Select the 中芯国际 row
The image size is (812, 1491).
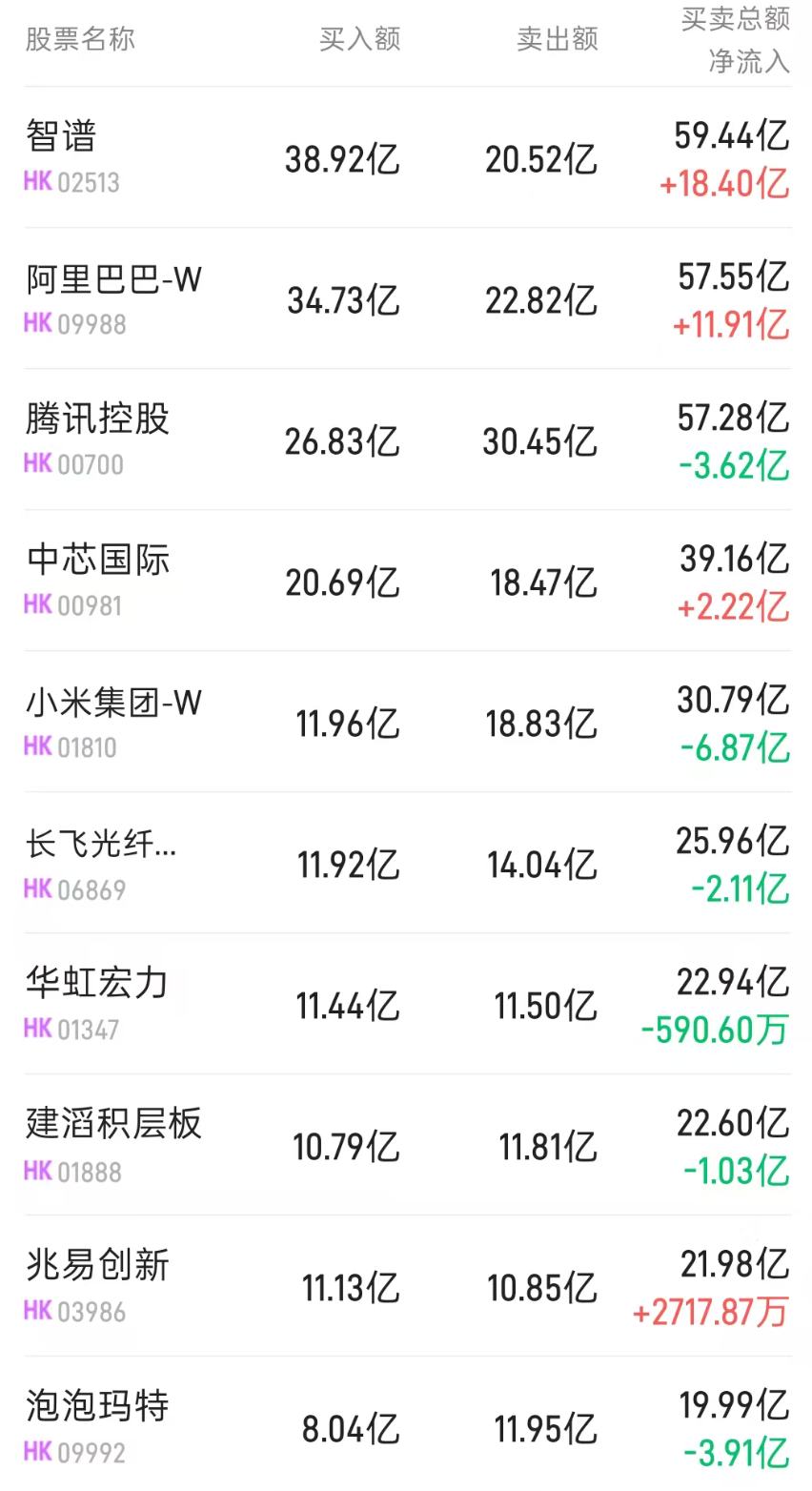click(407, 581)
